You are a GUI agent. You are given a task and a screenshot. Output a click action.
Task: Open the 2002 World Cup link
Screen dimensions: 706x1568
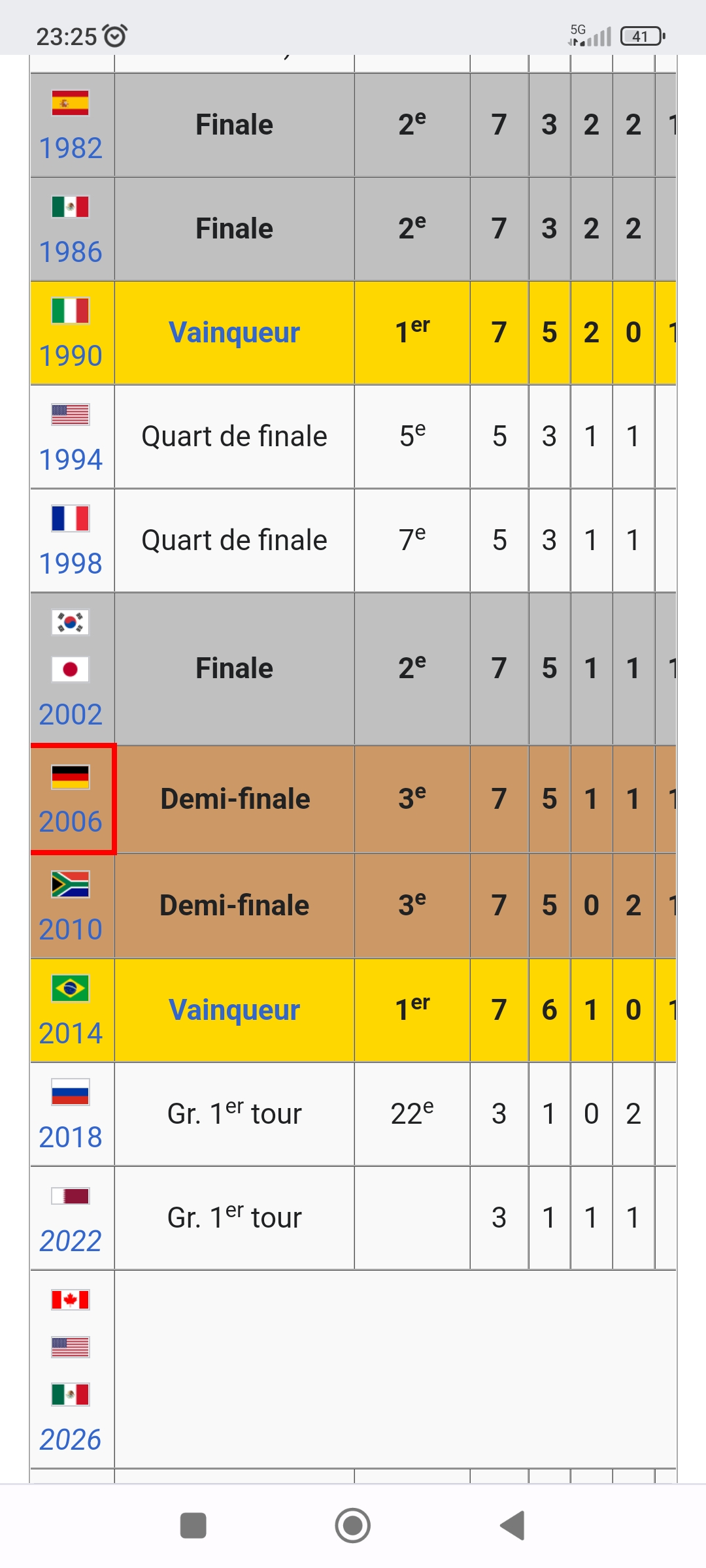point(71,715)
